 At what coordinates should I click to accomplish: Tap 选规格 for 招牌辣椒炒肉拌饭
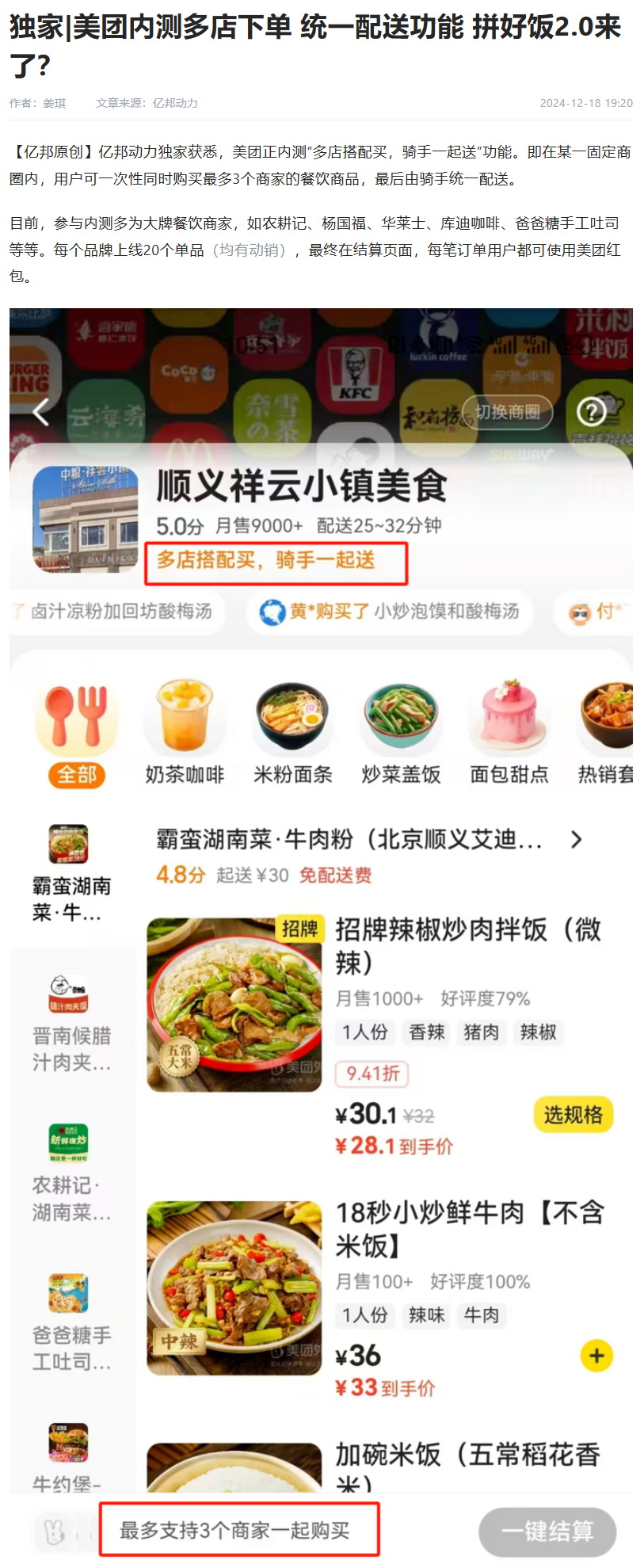point(573,1114)
